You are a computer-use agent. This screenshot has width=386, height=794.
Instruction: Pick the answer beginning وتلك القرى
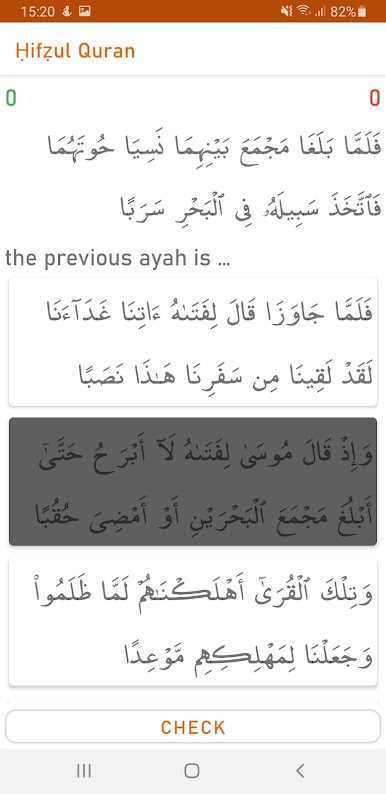(x=193, y=621)
